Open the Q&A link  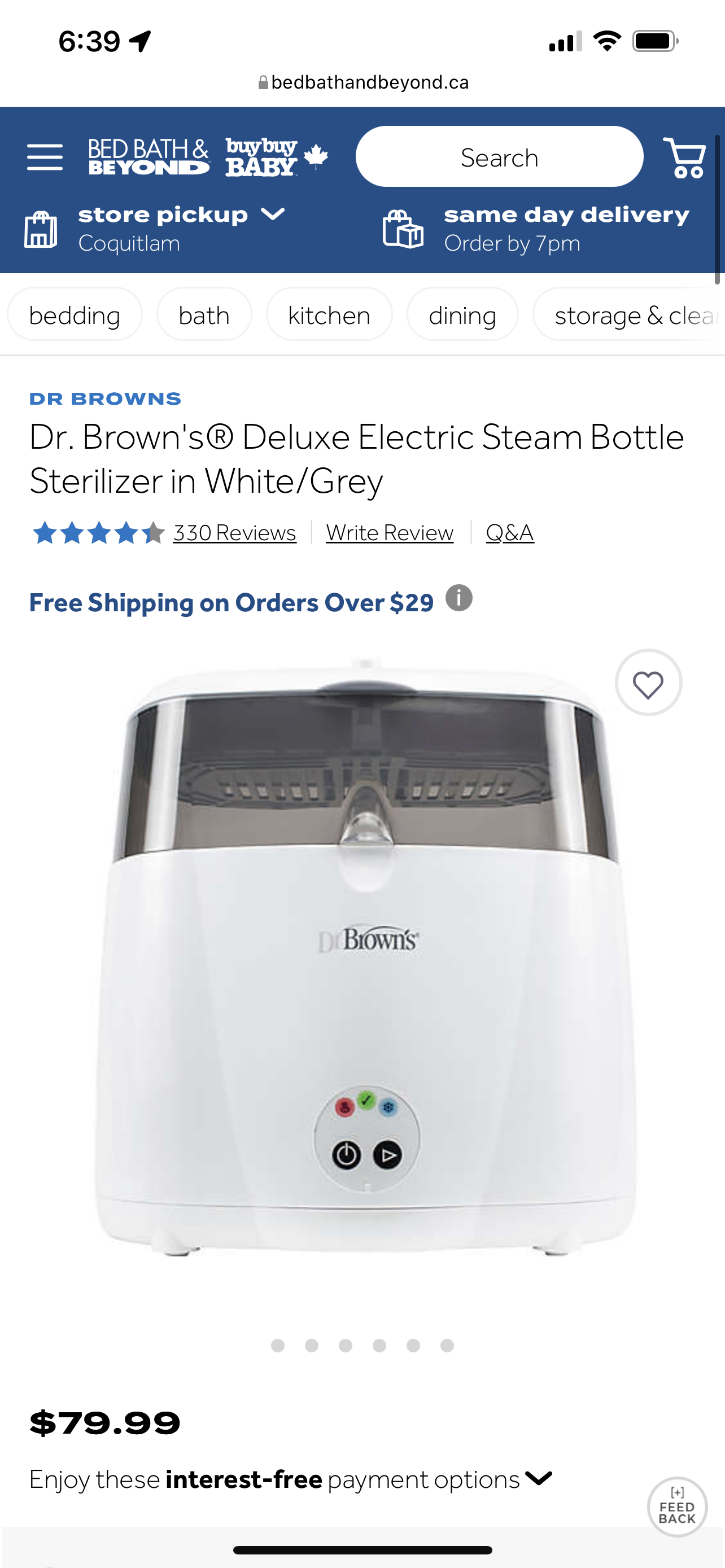tap(510, 533)
